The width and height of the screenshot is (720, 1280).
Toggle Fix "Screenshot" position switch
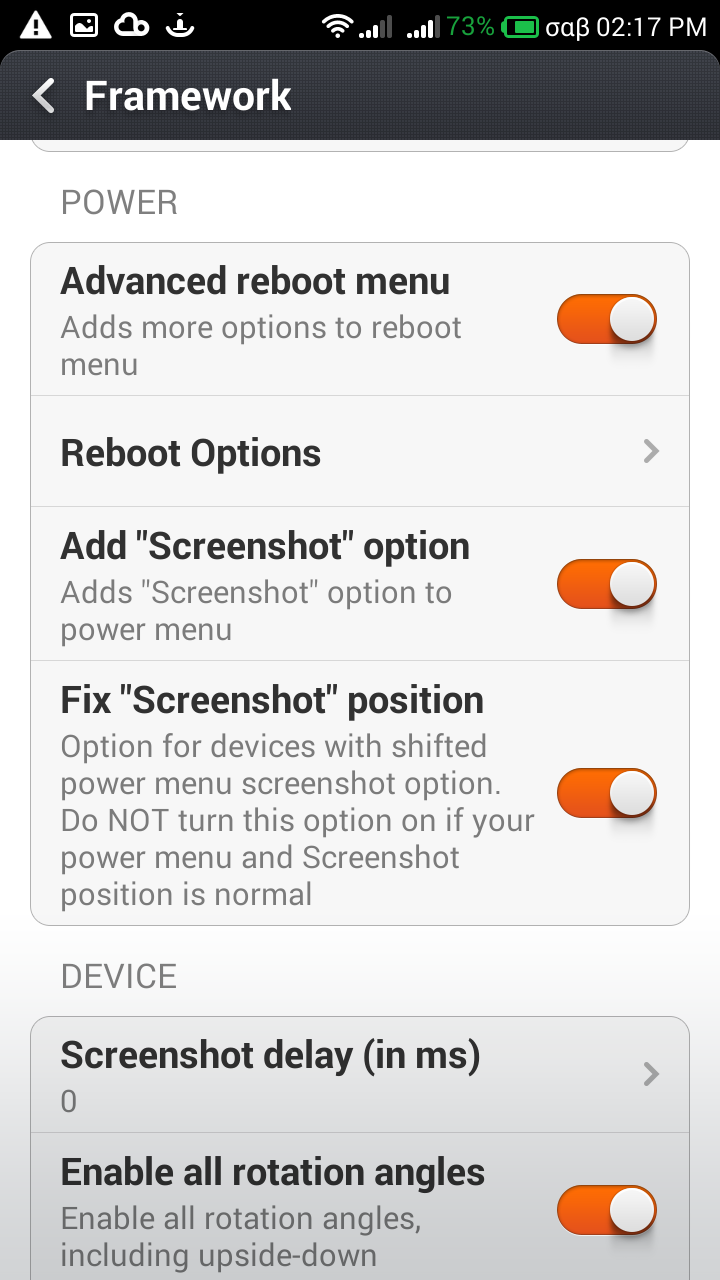[x=606, y=794]
